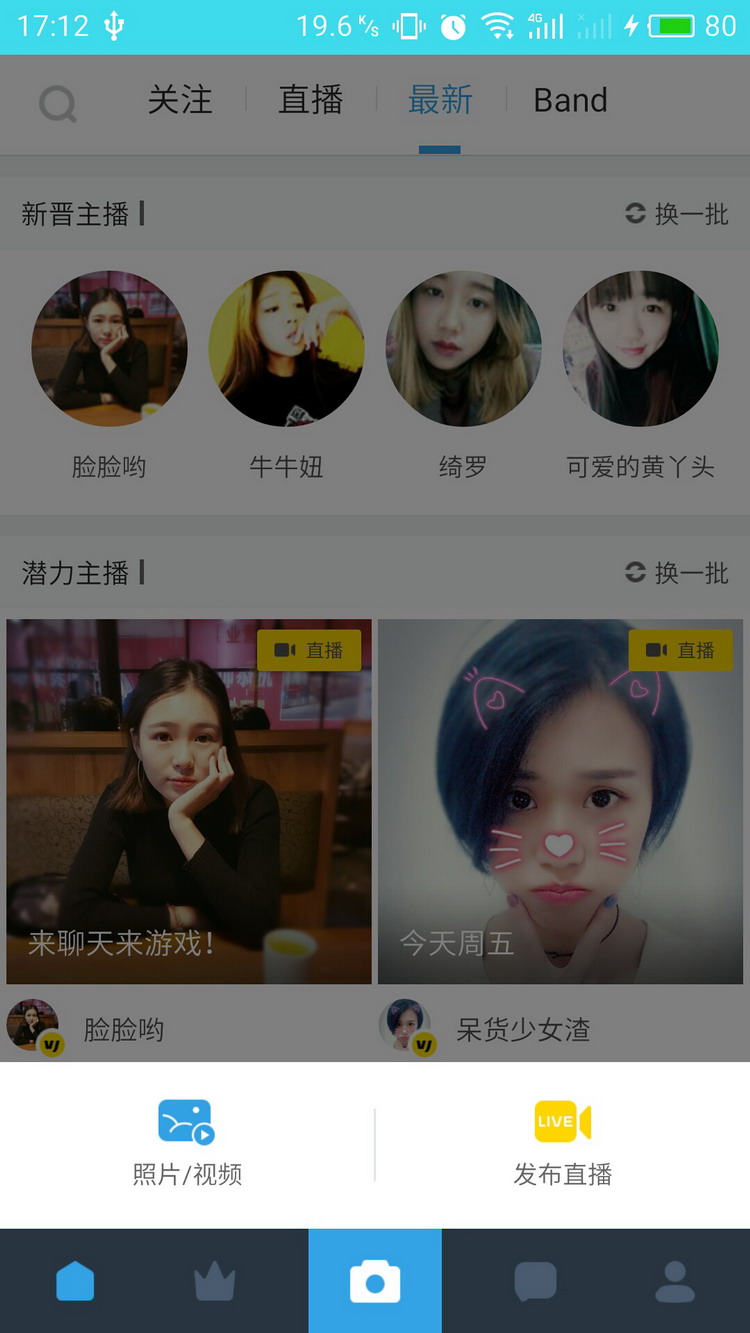The width and height of the screenshot is (750, 1333).
Task: Go to the profile tab
Action: point(675,1281)
